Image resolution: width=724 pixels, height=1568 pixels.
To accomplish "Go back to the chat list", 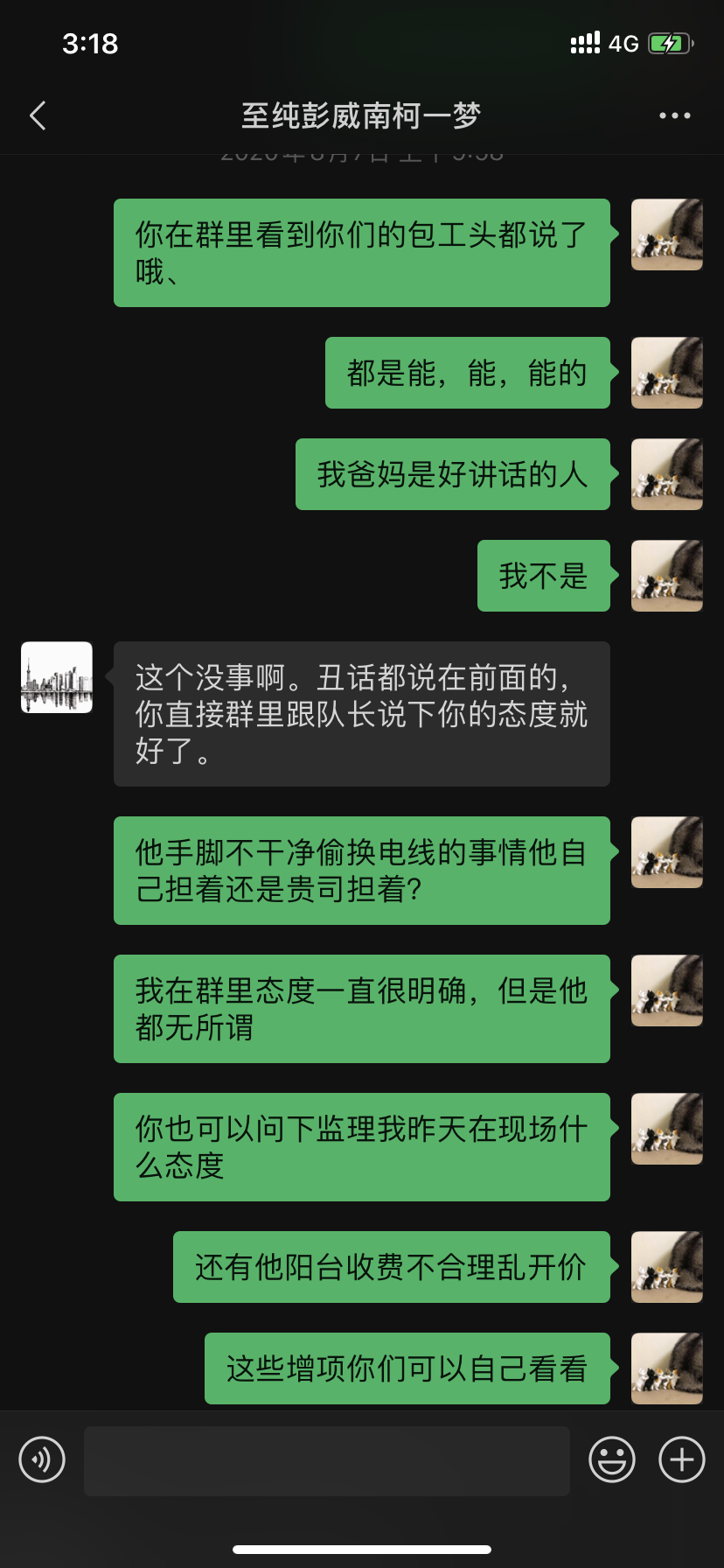I will click(38, 115).
